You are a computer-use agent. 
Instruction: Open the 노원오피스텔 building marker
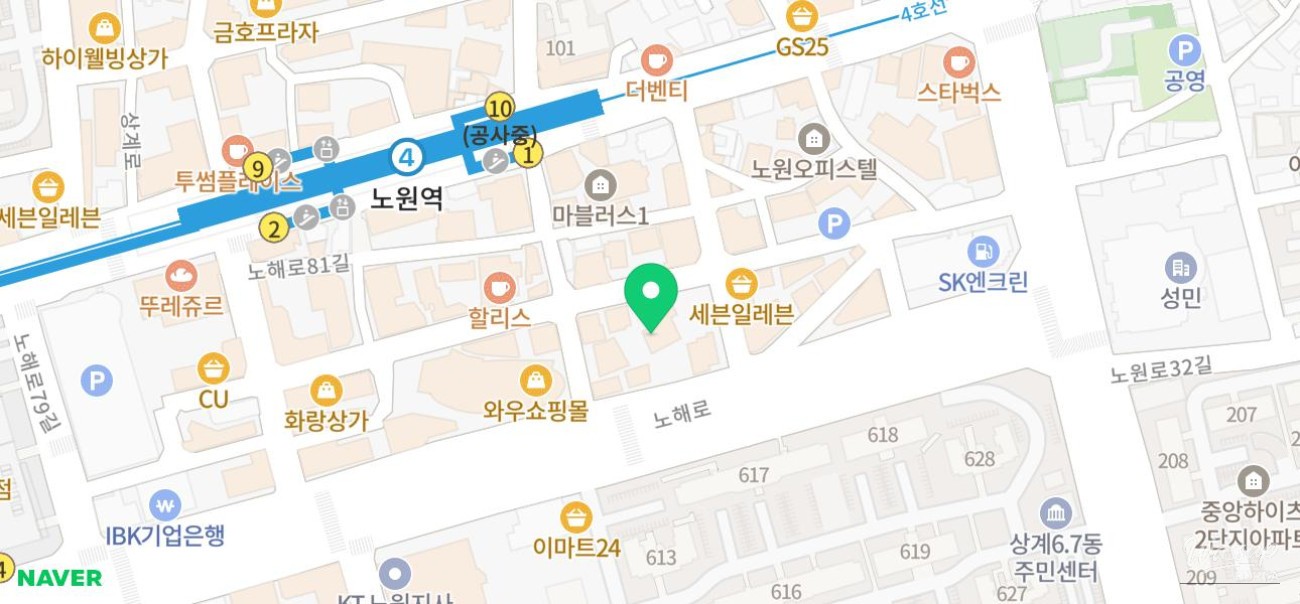(x=814, y=138)
